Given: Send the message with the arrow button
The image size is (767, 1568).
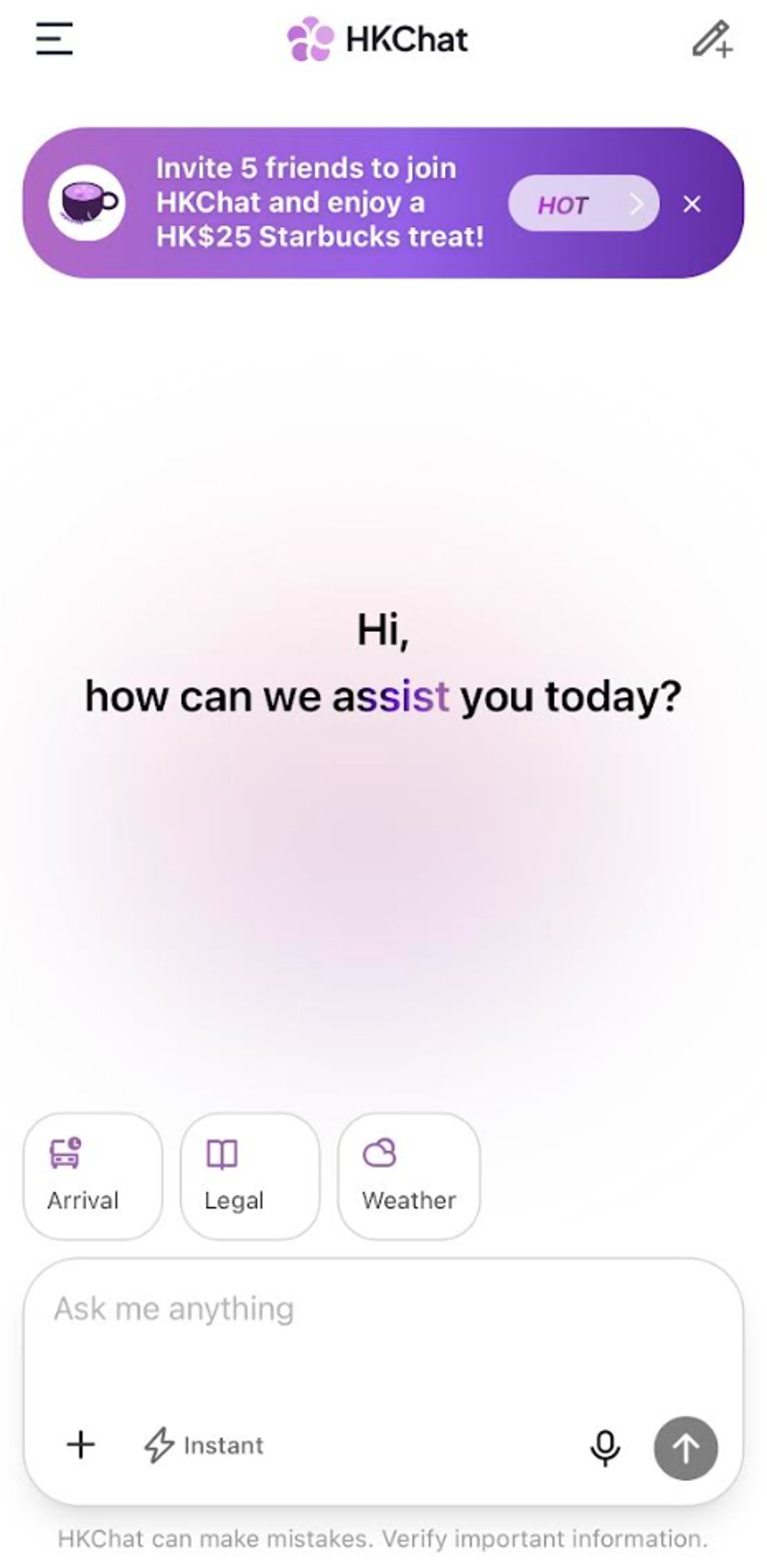Looking at the screenshot, I should click(685, 1447).
